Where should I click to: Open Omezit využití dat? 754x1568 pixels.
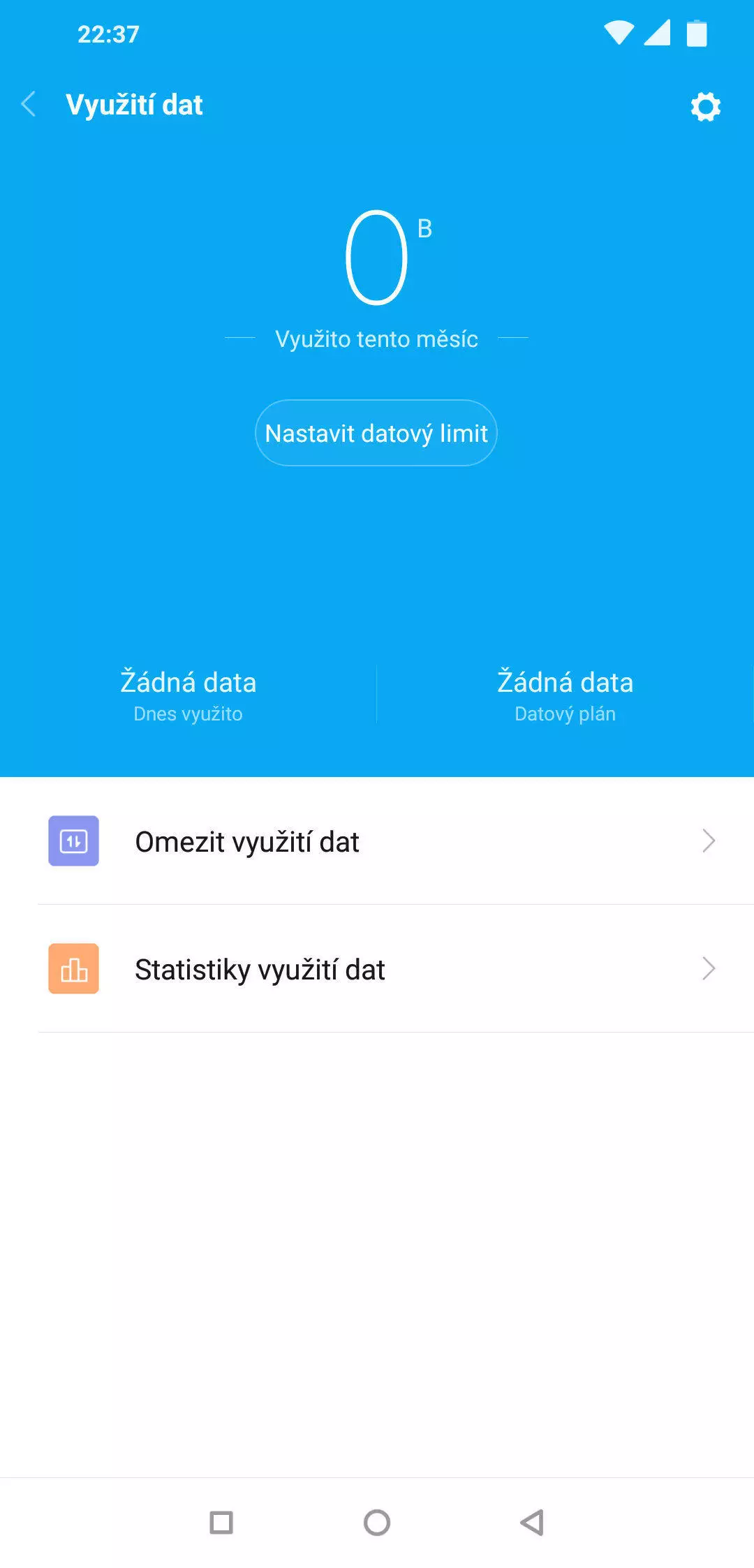coord(377,841)
